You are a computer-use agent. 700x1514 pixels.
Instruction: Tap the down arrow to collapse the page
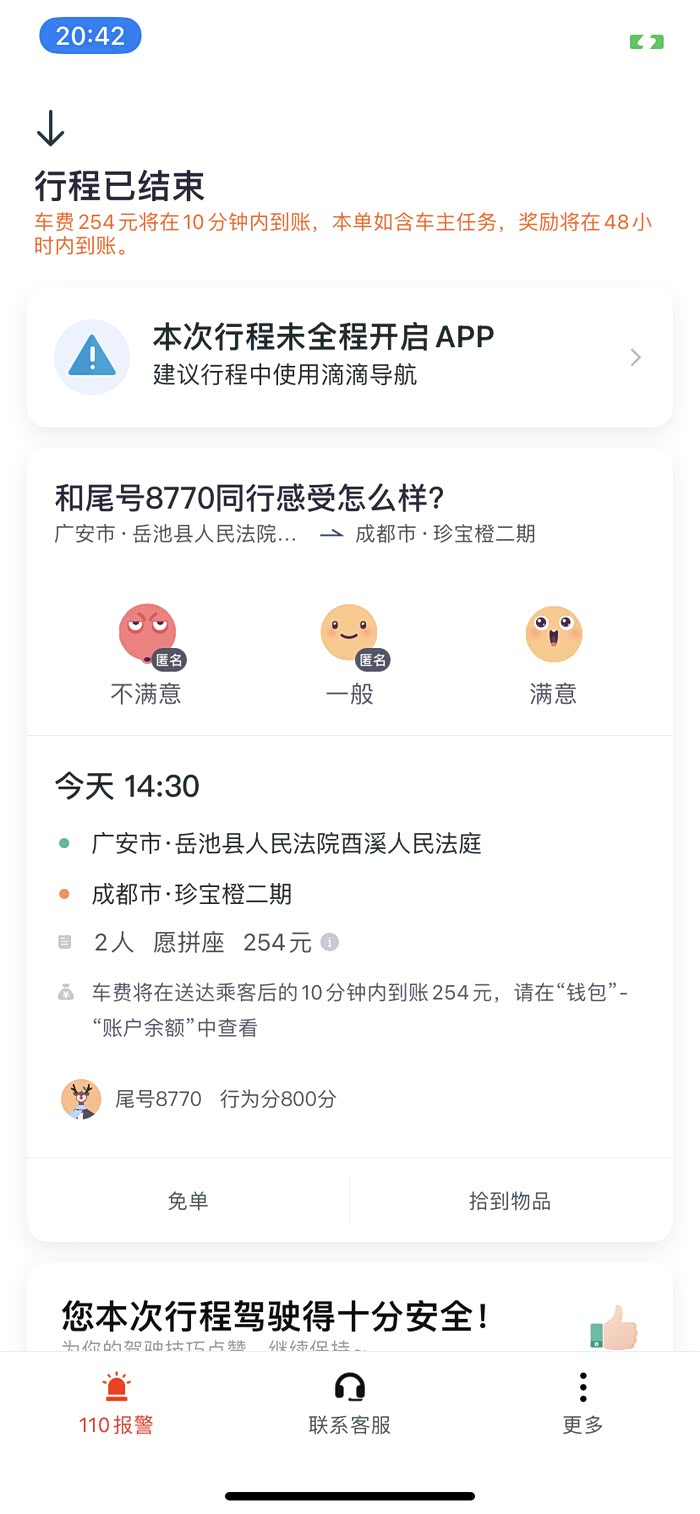(x=50, y=129)
